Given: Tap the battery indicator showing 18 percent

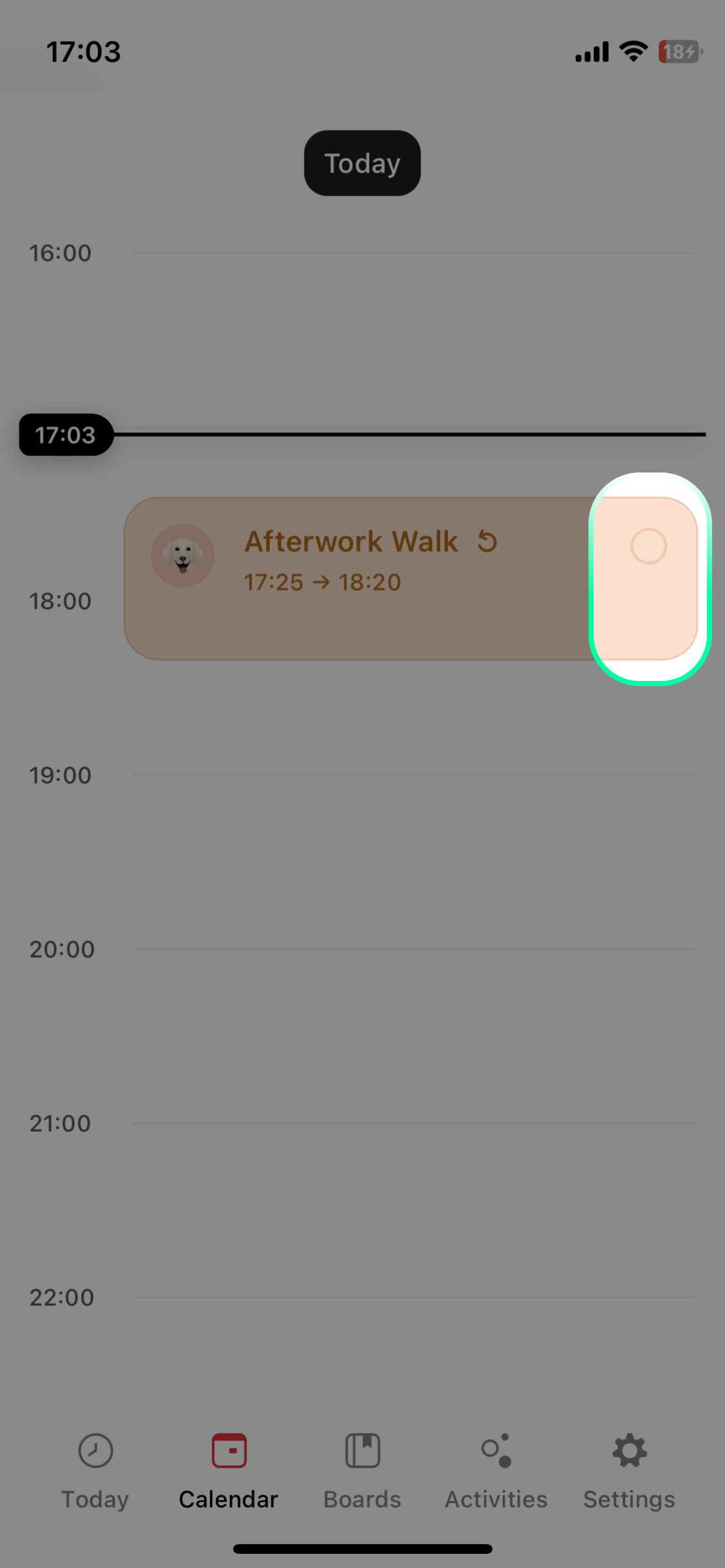Looking at the screenshot, I should 679,51.
